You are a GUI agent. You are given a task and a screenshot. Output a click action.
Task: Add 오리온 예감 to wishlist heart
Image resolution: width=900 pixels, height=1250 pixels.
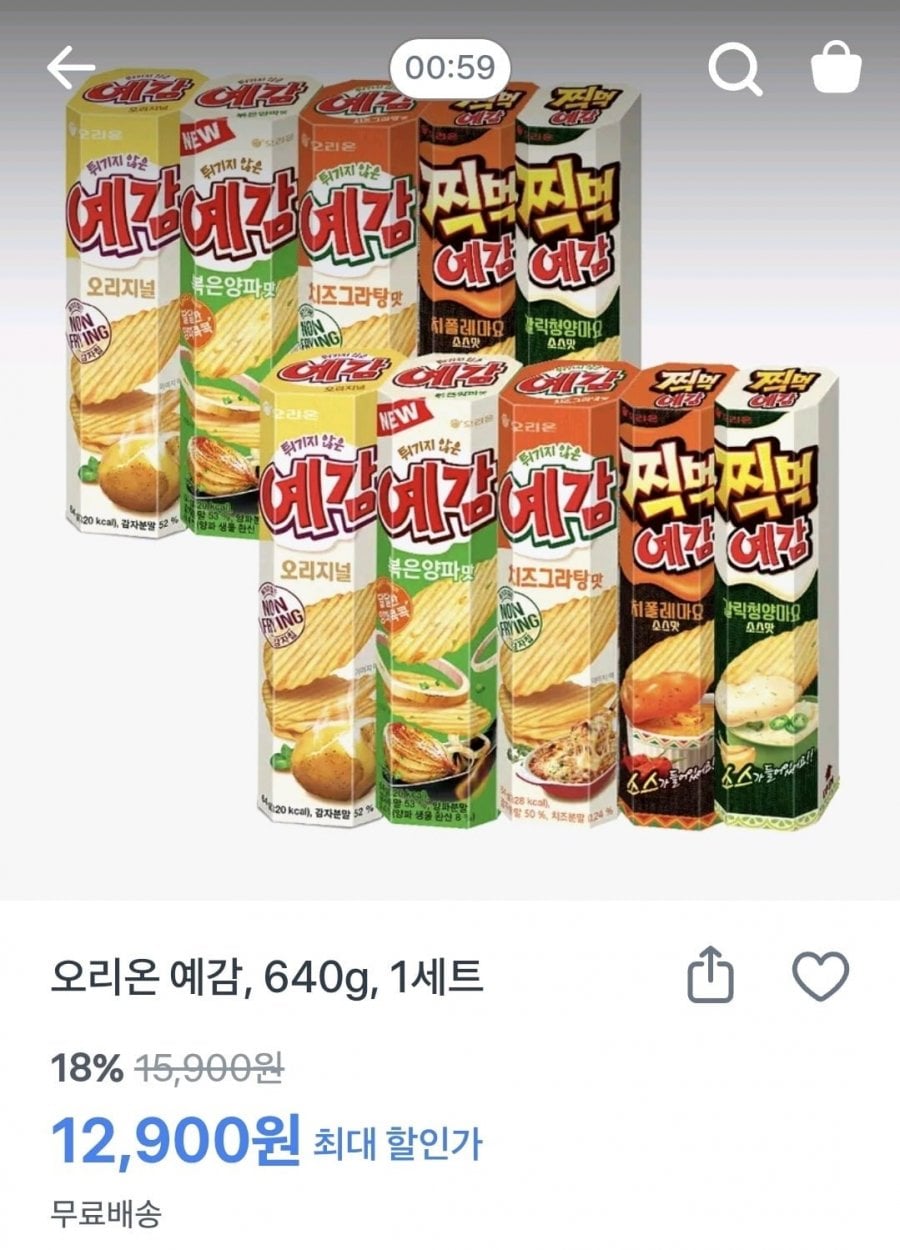click(x=820, y=976)
